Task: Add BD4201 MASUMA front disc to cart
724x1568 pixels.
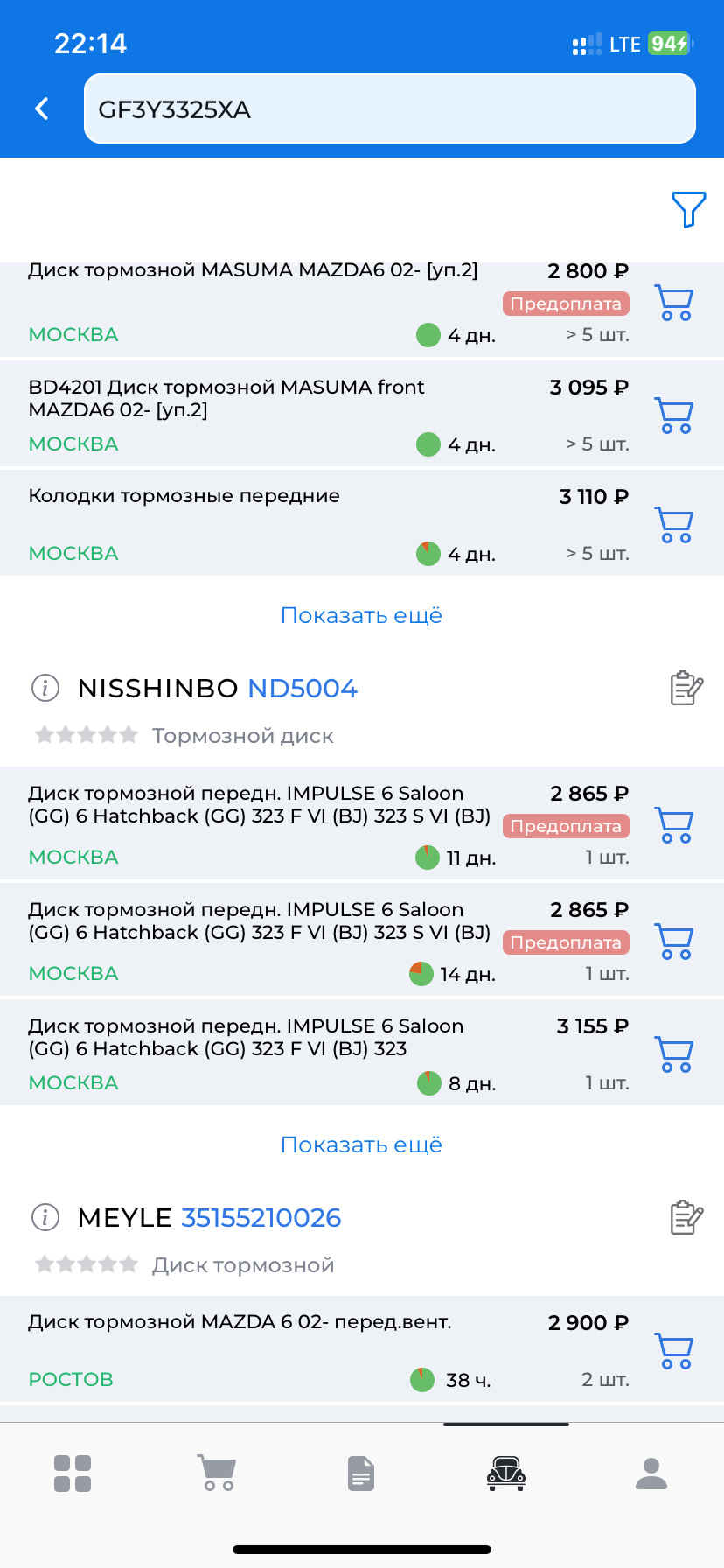Action: (674, 416)
